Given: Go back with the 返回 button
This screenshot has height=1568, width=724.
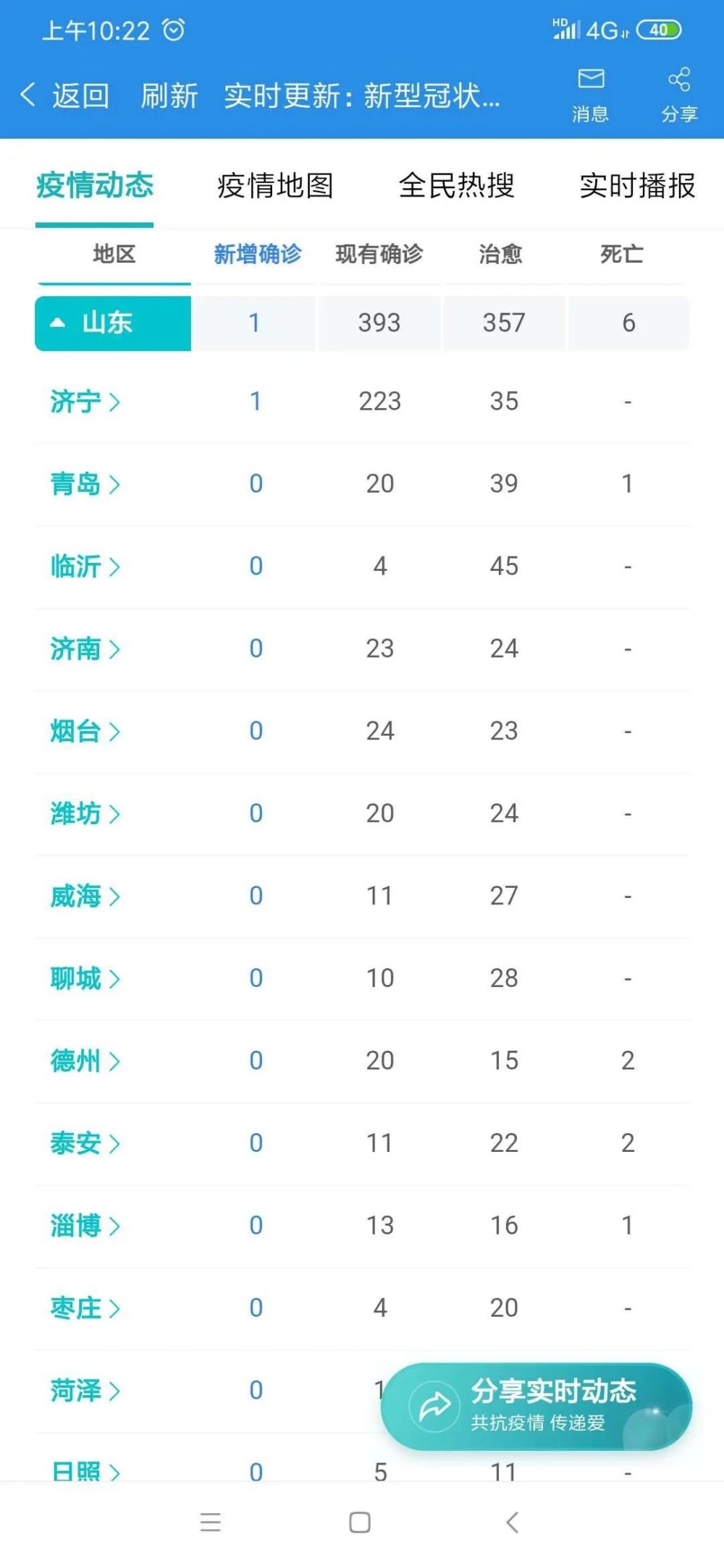Looking at the screenshot, I should (x=66, y=96).
